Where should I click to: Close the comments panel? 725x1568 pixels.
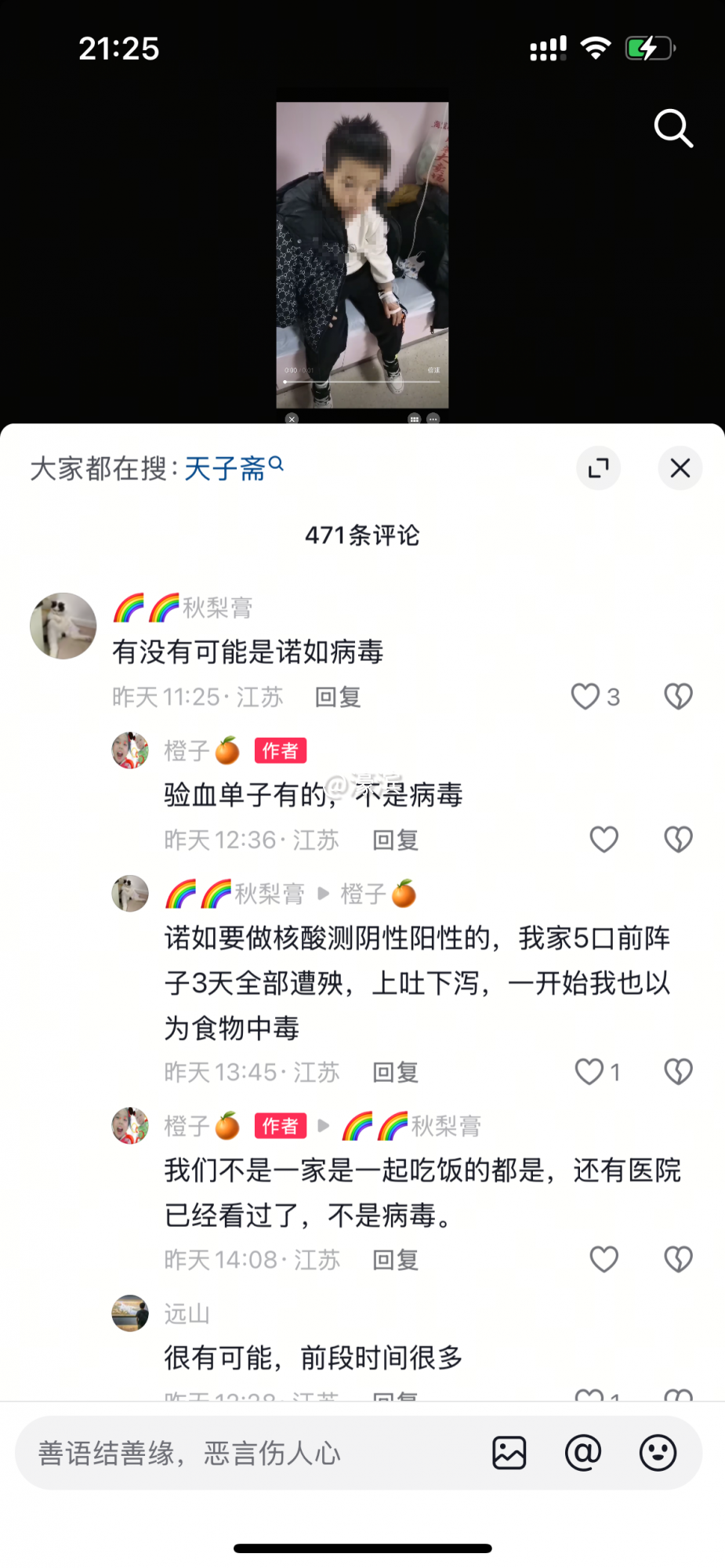(680, 468)
